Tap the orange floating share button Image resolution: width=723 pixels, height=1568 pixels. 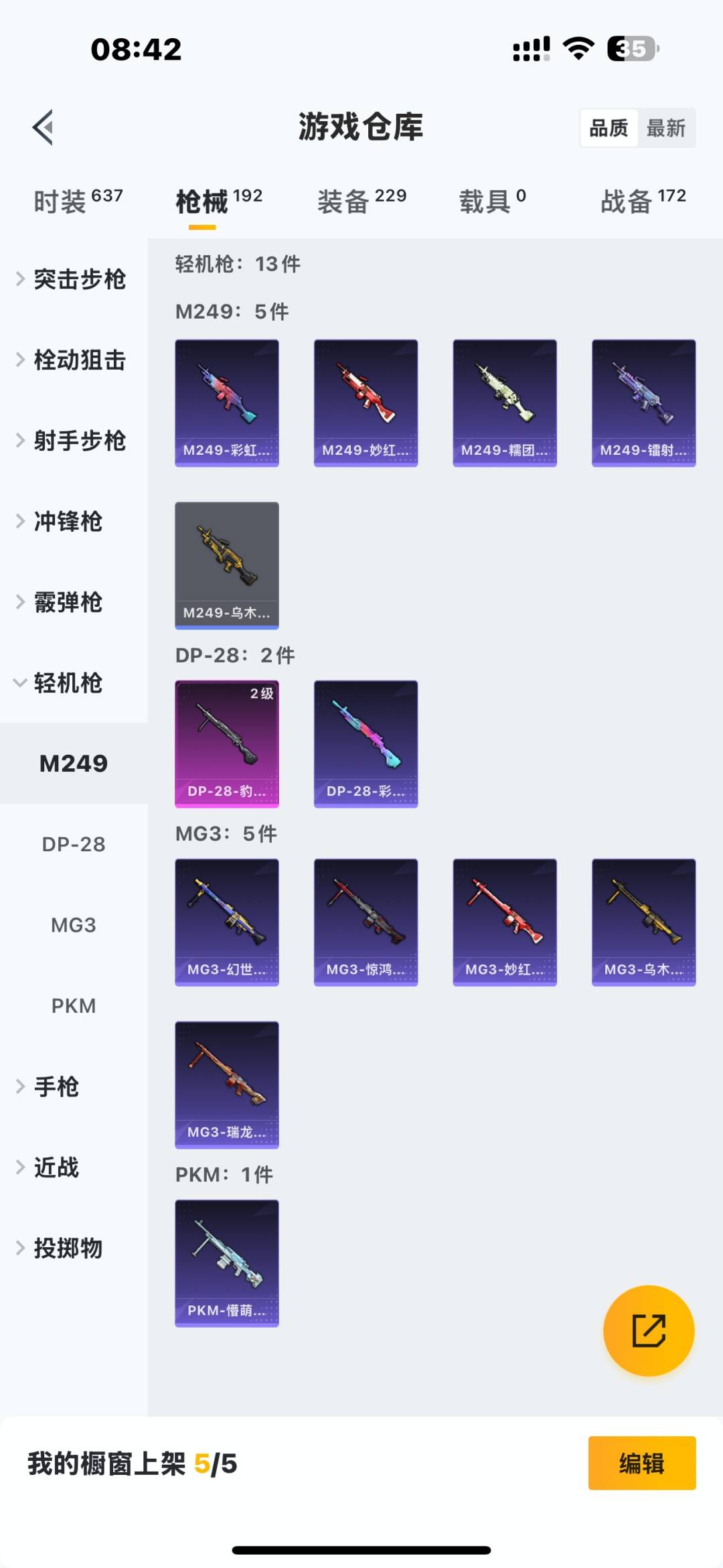click(648, 1330)
